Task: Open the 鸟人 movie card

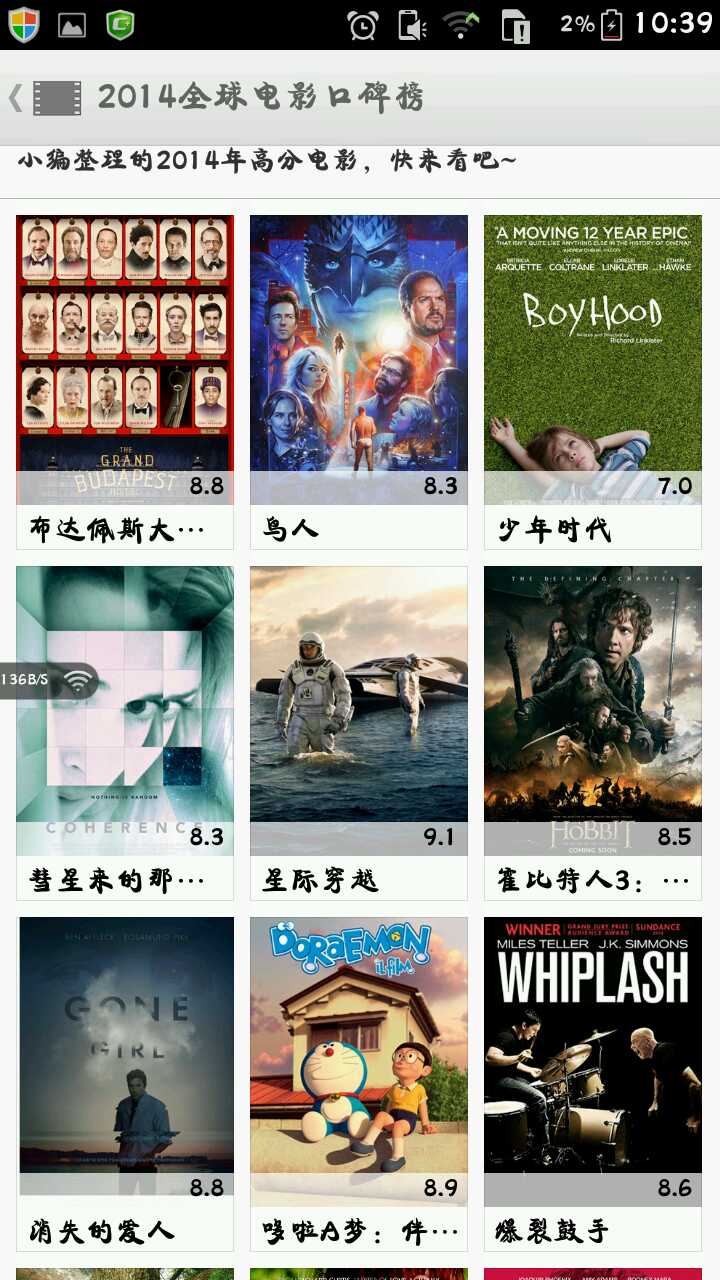Action: [x=359, y=380]
